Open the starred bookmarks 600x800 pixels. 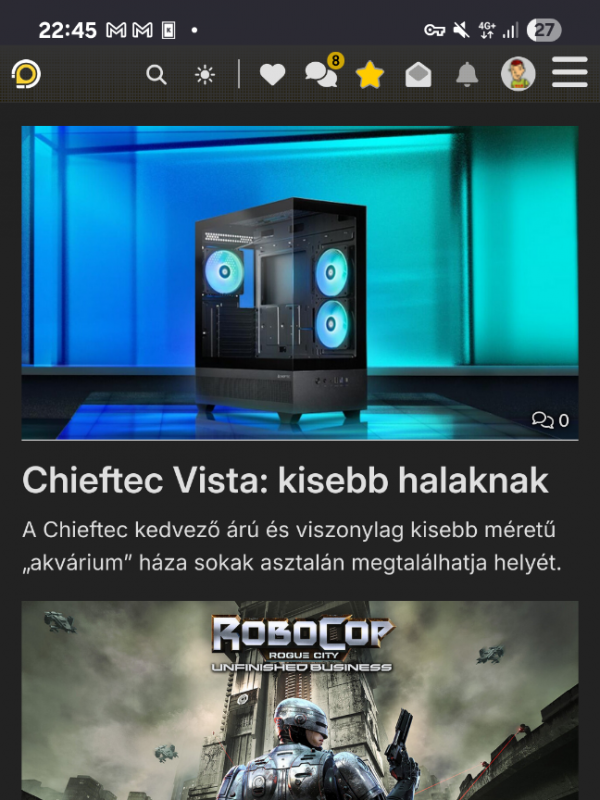pos(370,75)
